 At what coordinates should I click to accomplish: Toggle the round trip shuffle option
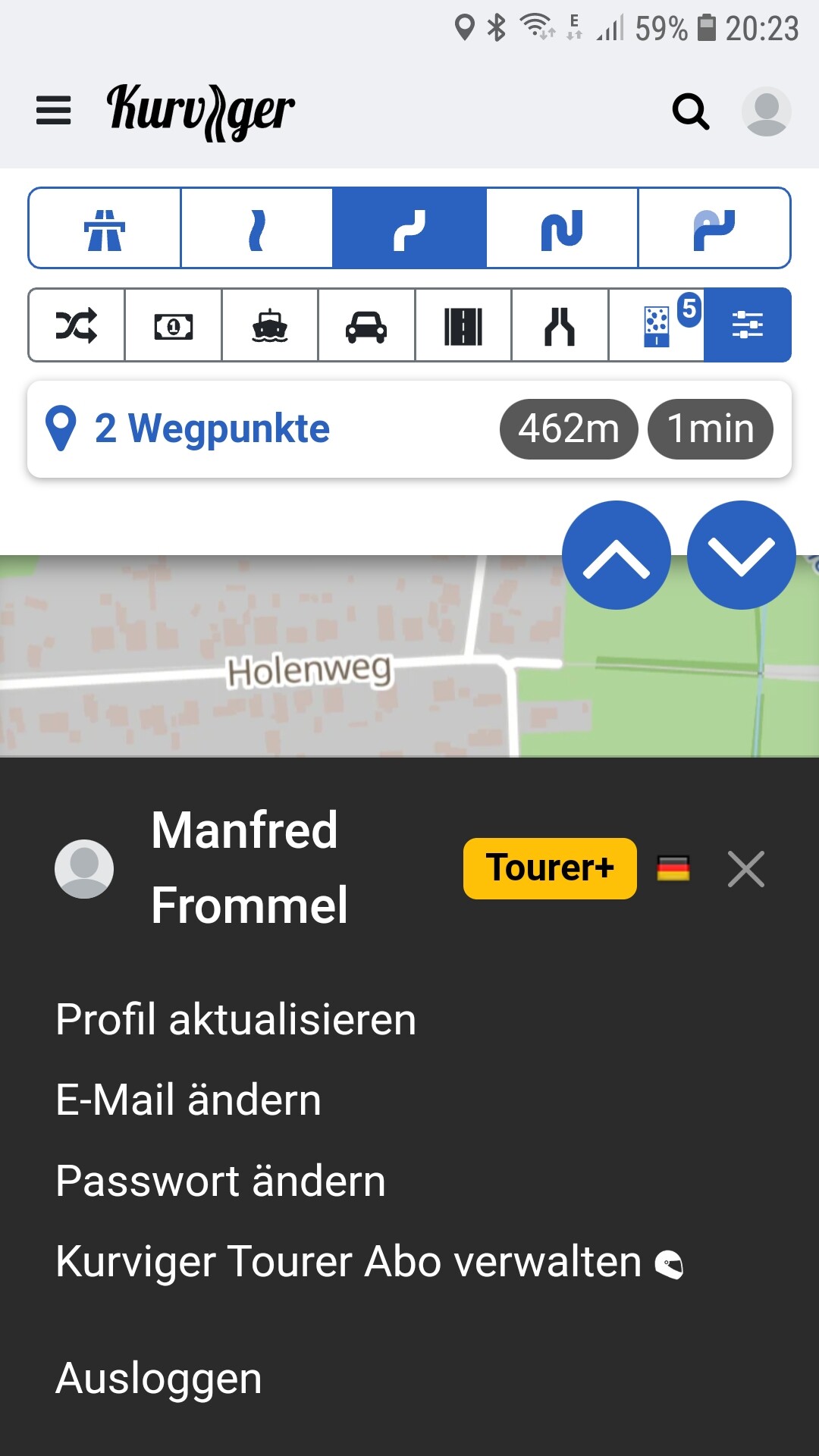pos(77,325)
